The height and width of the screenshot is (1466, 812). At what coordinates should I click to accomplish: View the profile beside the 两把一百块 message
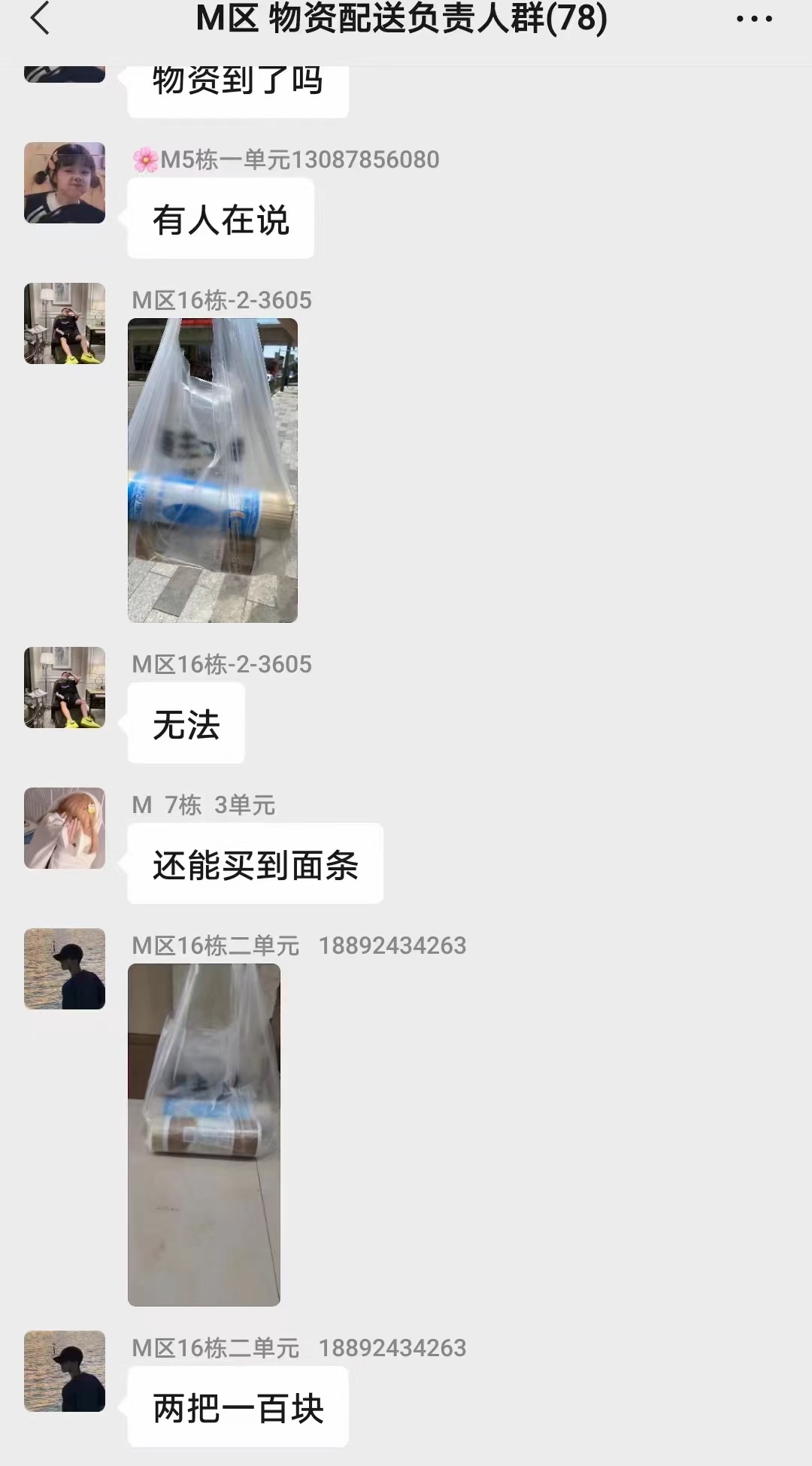click(65, 1371)
